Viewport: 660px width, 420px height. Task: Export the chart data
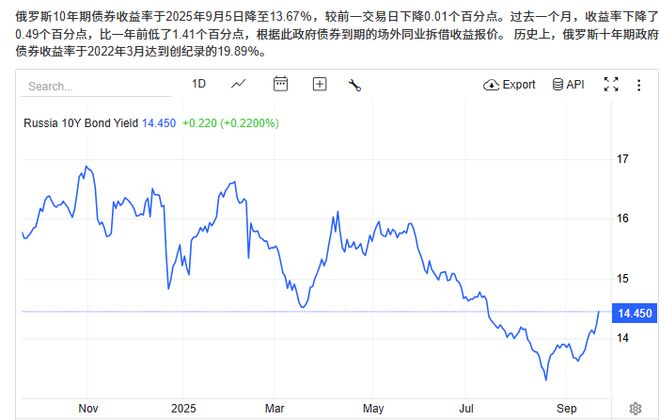509,85
